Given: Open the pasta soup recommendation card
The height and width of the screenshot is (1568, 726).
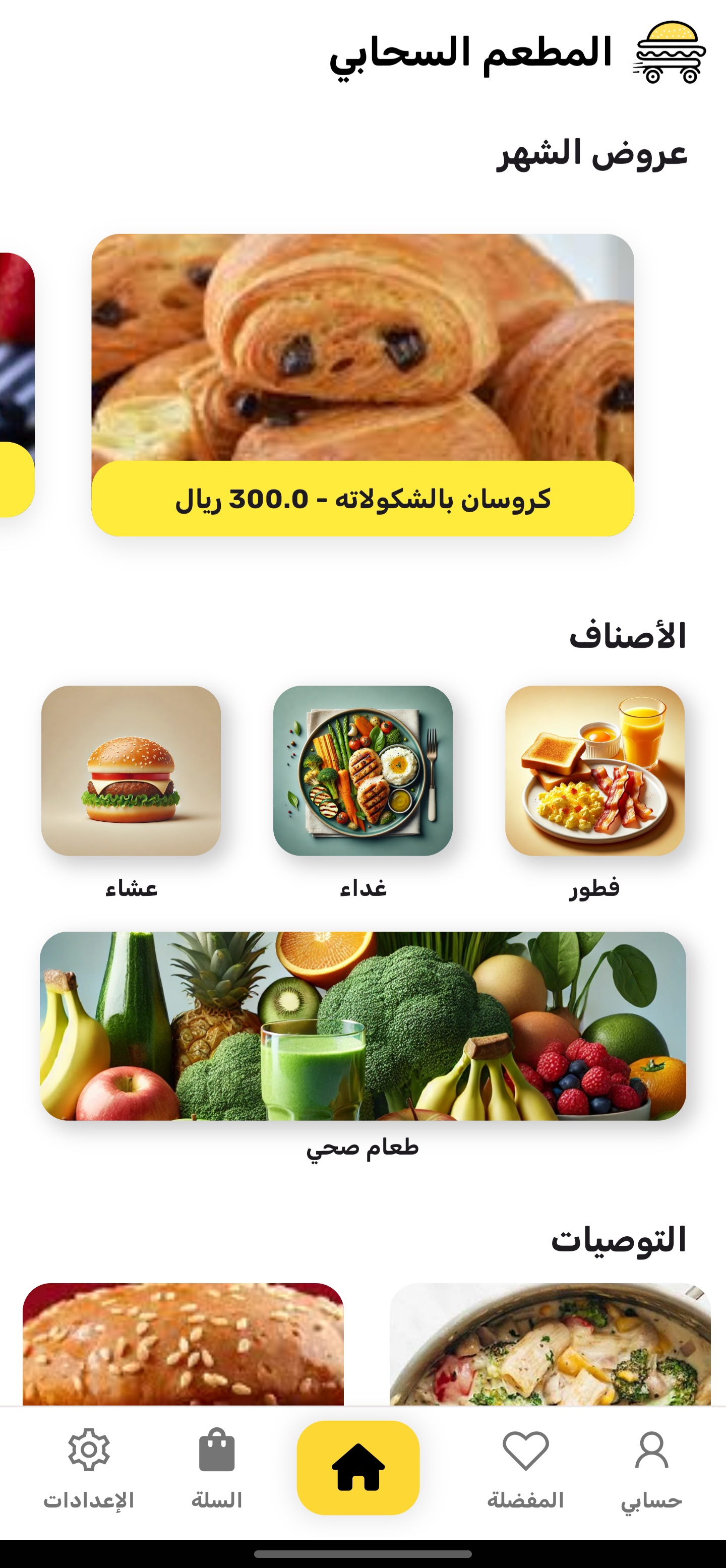Looking at the screenshot, I should (550, 1344).
